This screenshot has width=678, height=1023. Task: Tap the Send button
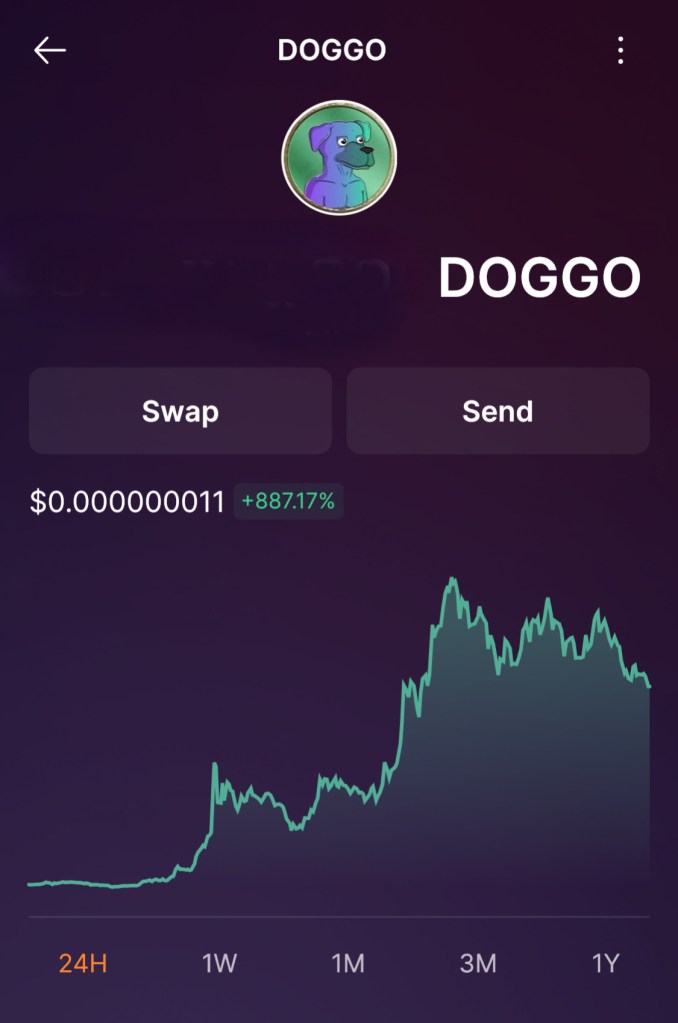tap(498, 411)
